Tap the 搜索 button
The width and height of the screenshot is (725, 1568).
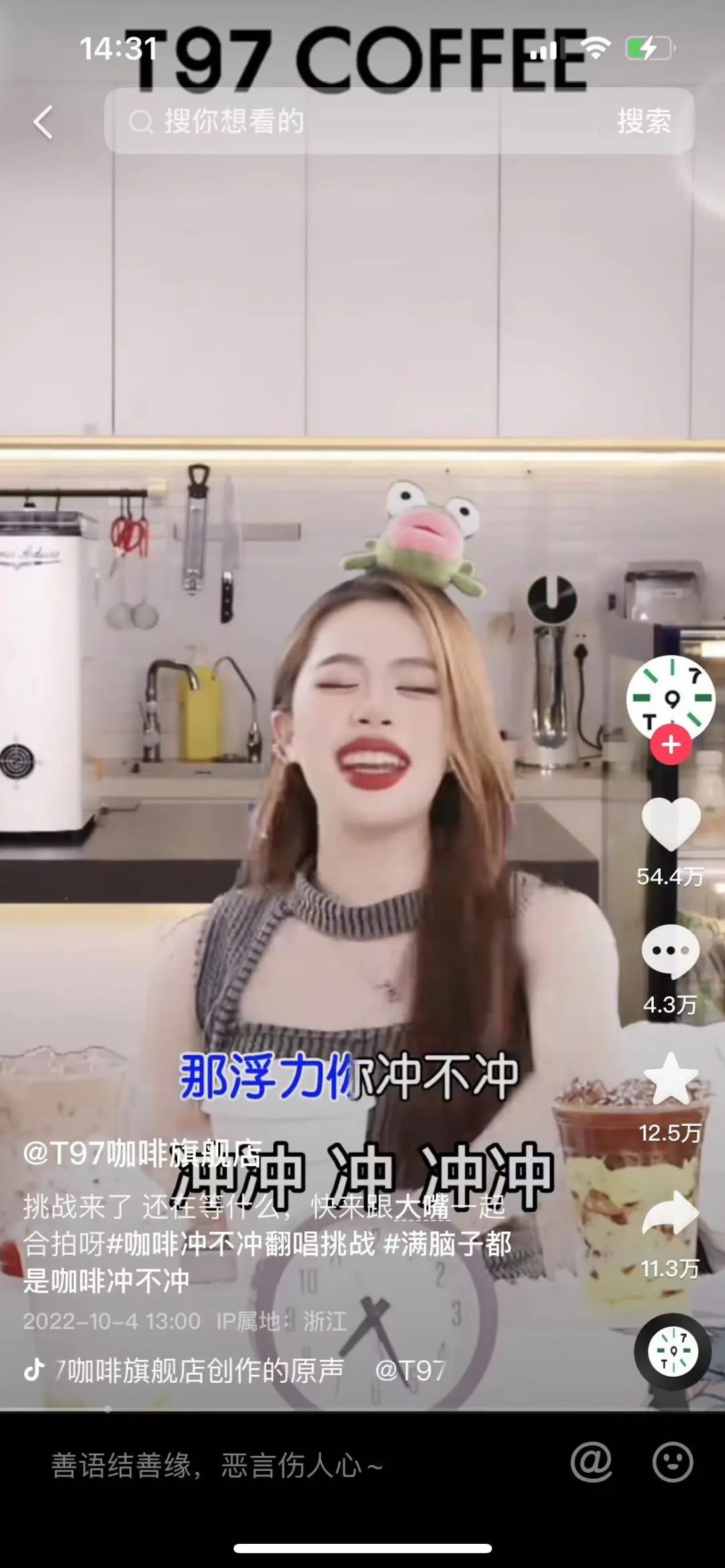(643, 121)
